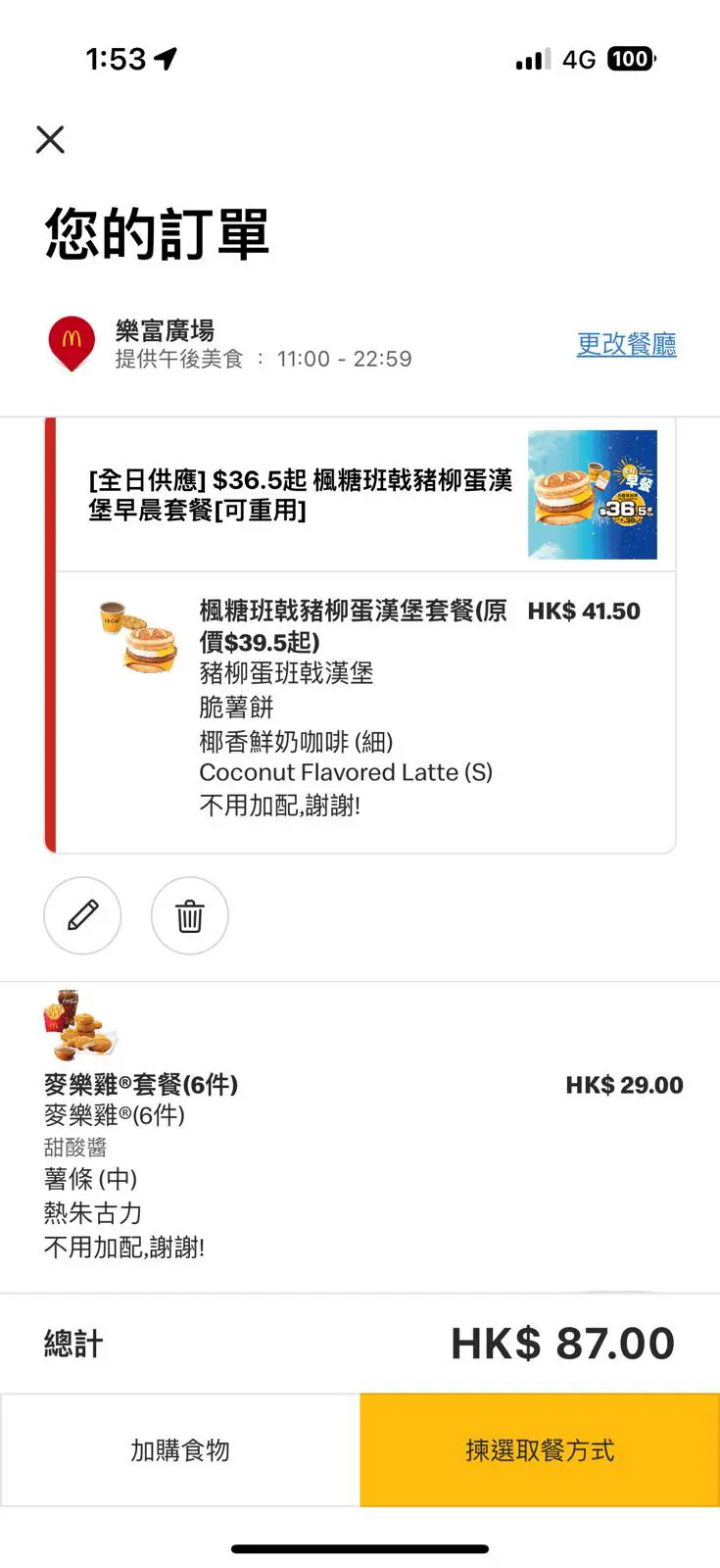Close the order screen

(x=50, y=140)
